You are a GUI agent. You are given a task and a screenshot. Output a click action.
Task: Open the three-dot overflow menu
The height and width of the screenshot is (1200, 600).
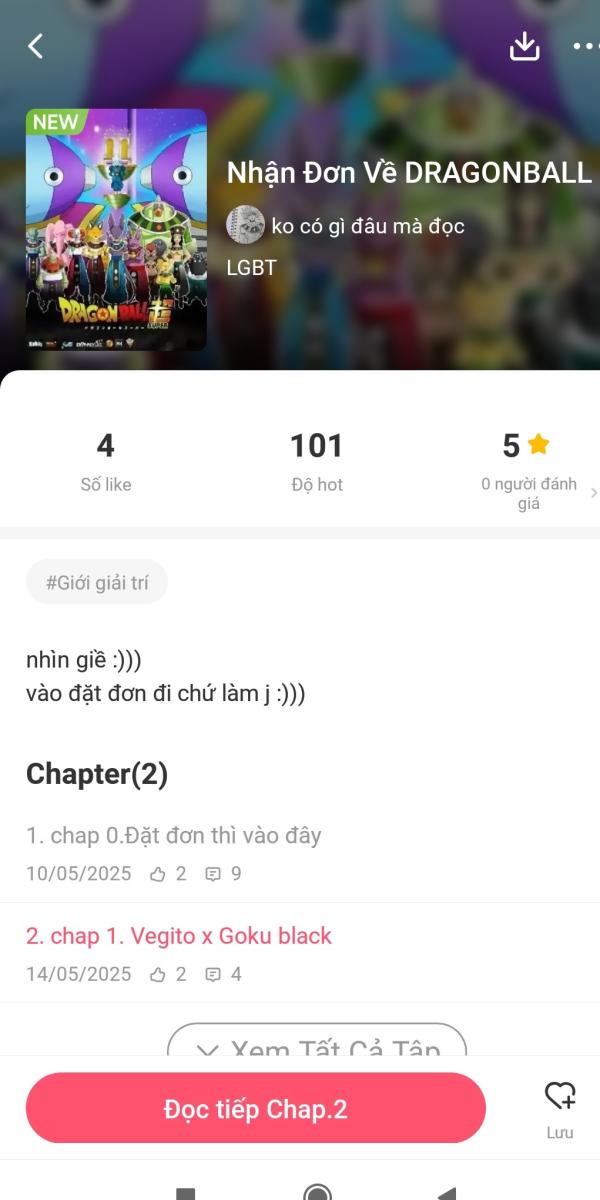pos(585,46)
